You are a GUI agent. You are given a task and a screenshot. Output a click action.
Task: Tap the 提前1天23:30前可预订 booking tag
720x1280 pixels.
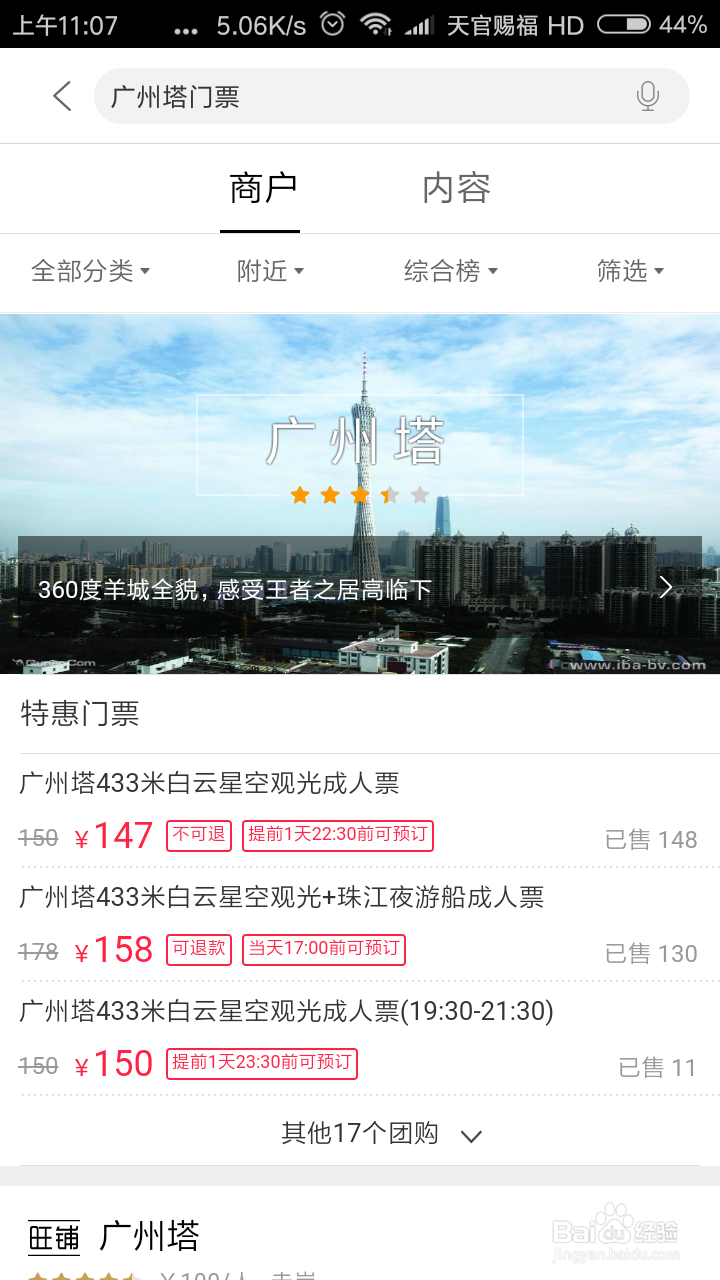pos(261,1064)
